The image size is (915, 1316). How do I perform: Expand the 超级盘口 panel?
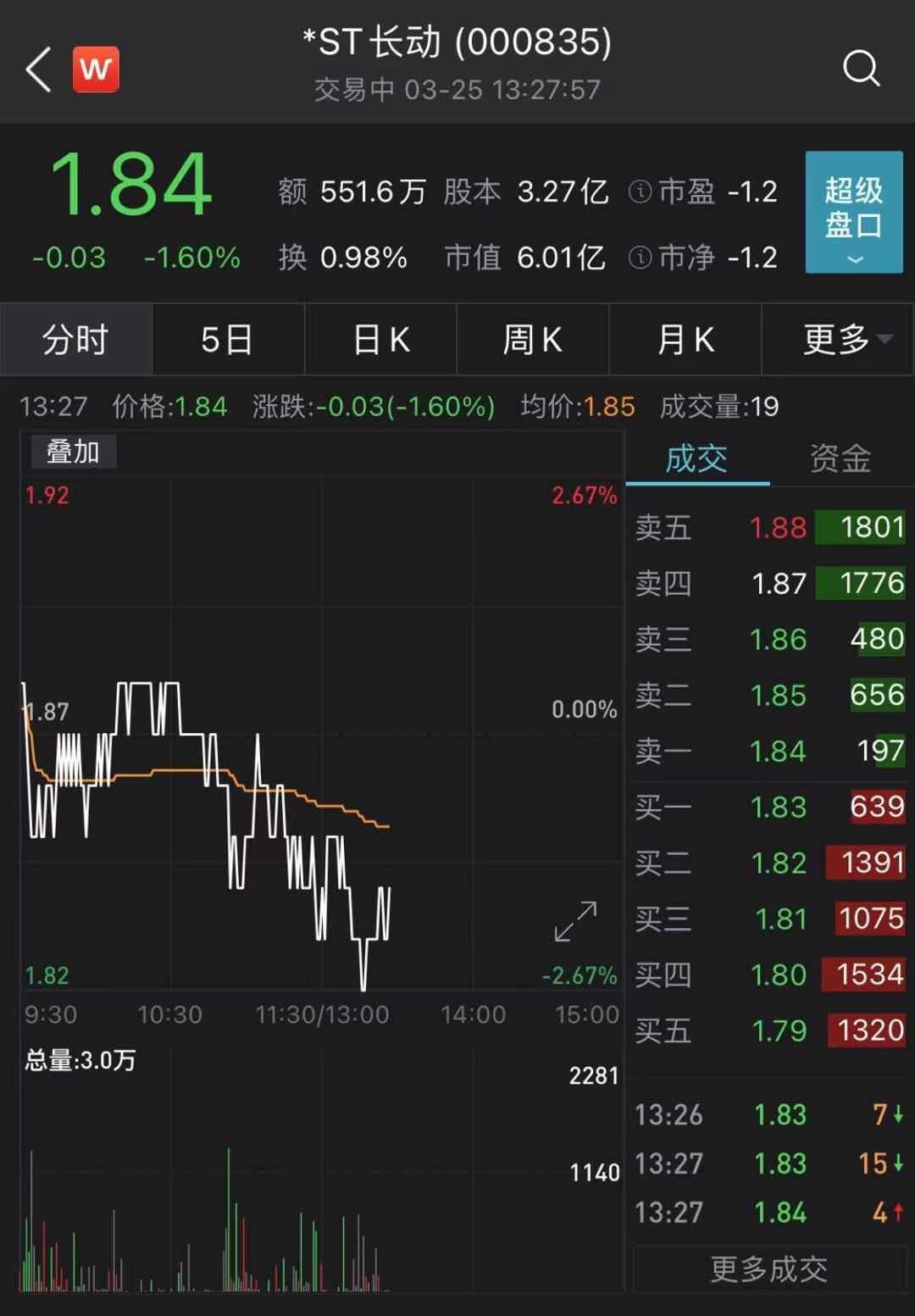click(x=853, y=212)
